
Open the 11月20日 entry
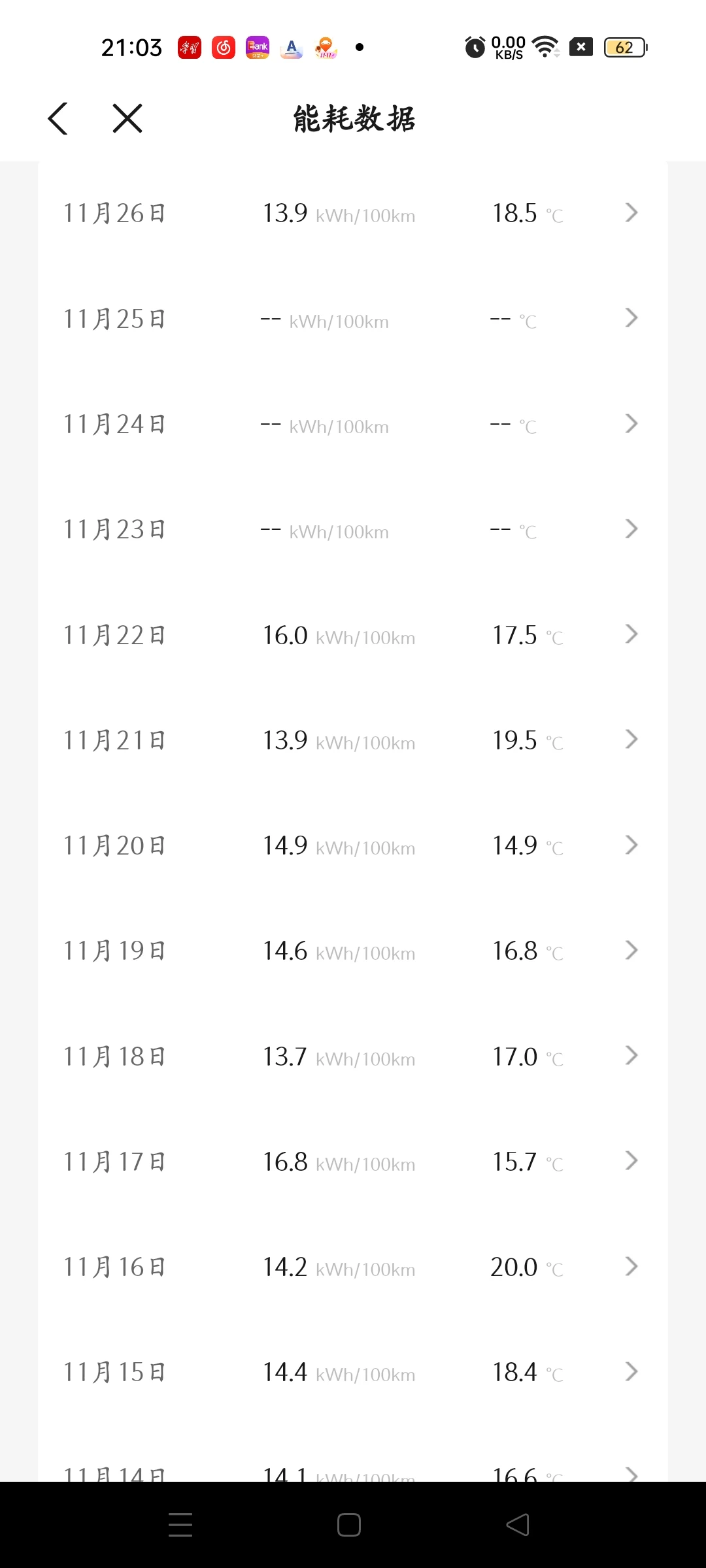pyautogui.click(x=353, y=845)
